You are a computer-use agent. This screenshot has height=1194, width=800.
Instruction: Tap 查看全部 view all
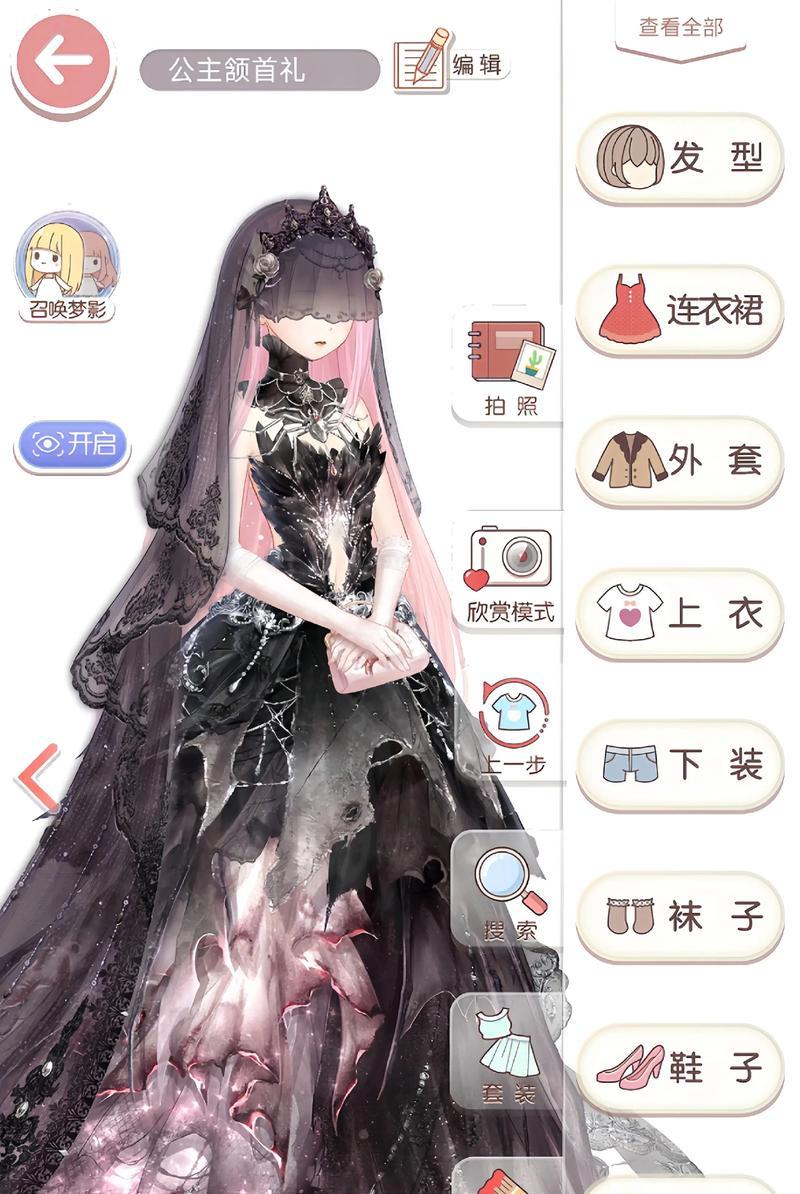tap(681, 28)
